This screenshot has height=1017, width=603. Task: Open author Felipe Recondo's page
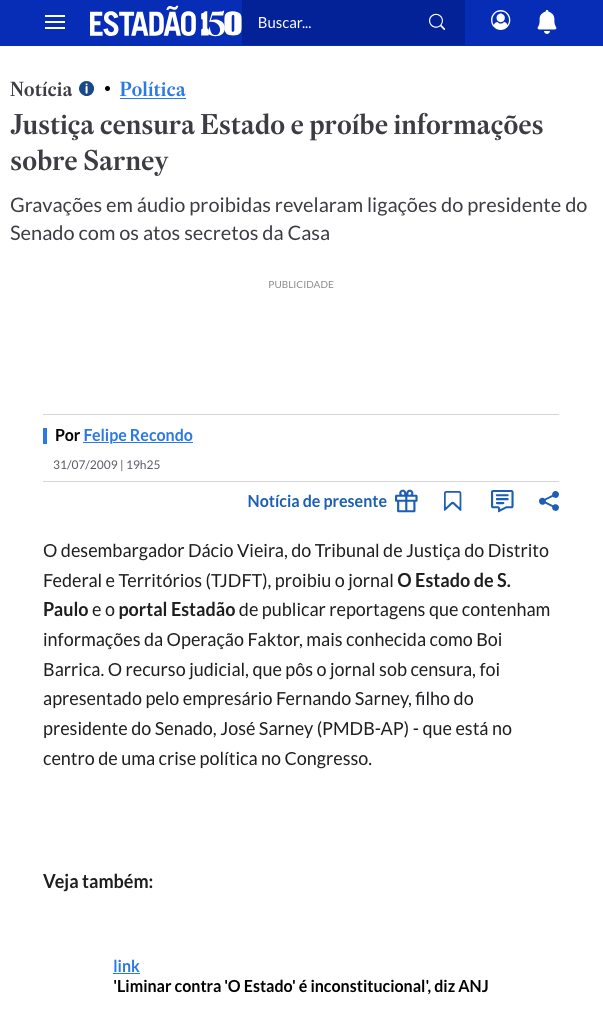[138, 435]
